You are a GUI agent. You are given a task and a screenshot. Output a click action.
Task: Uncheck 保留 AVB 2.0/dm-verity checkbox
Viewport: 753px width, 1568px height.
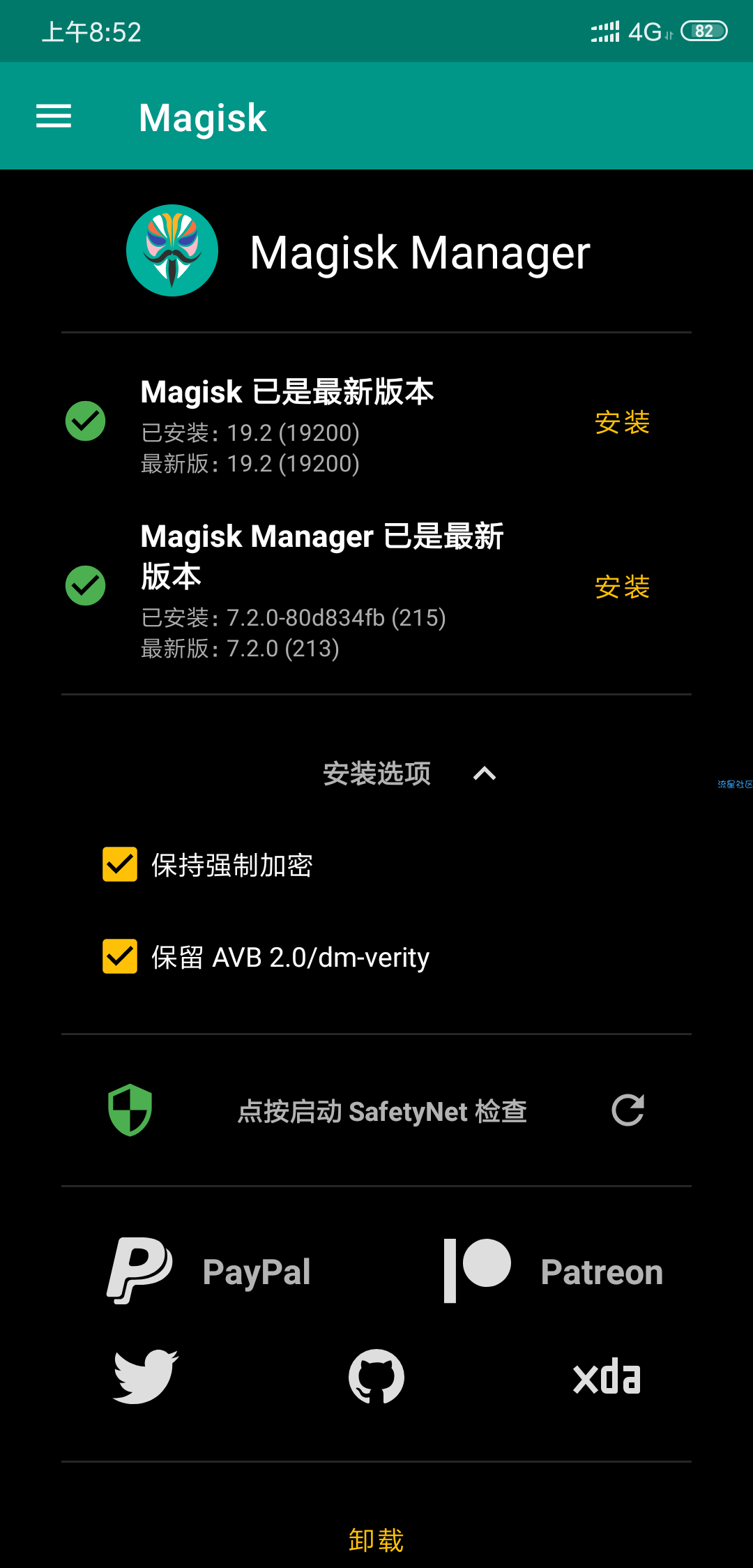[120, 956]
